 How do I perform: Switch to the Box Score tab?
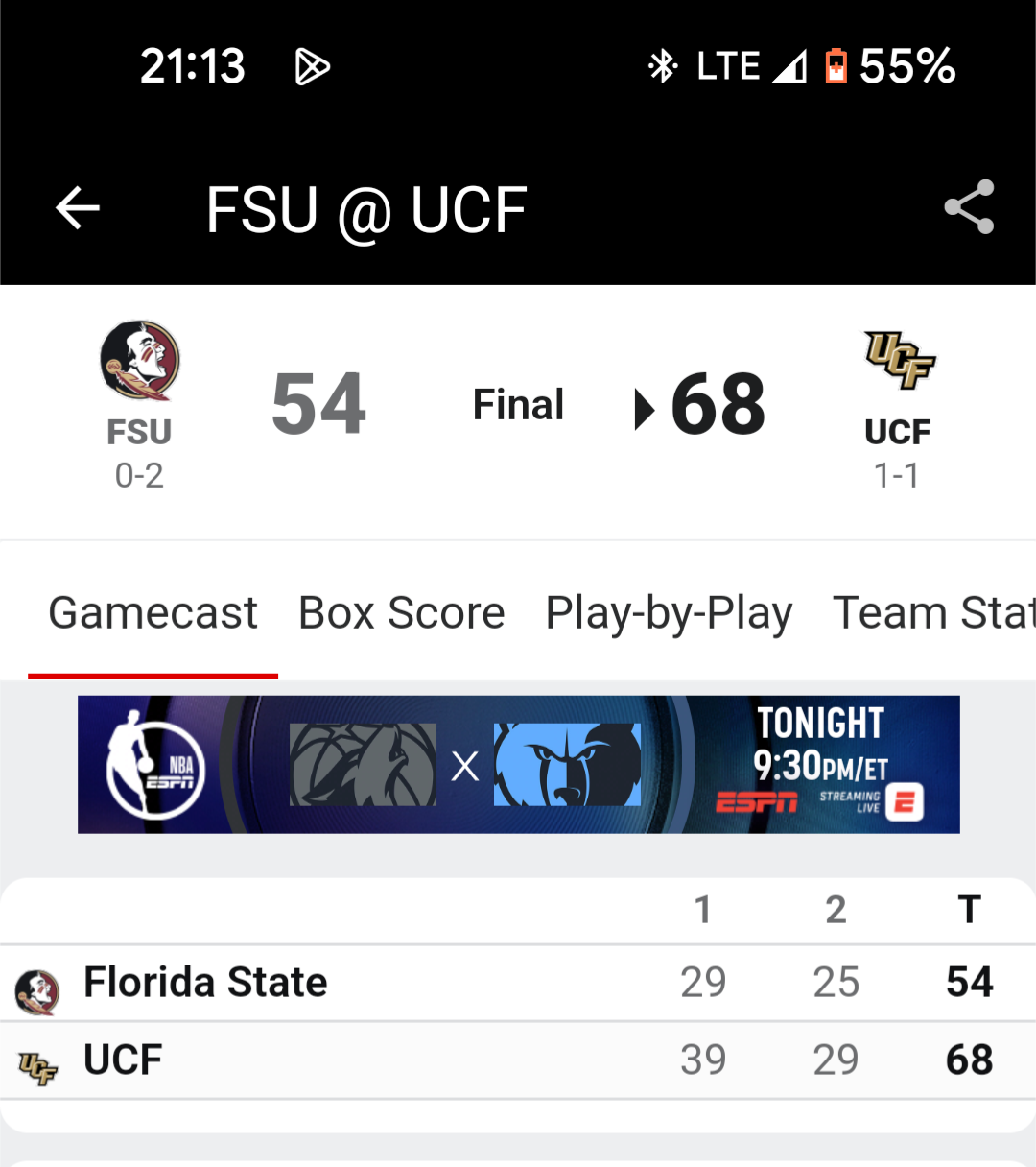pyautogui.click(x=401, y=611)
